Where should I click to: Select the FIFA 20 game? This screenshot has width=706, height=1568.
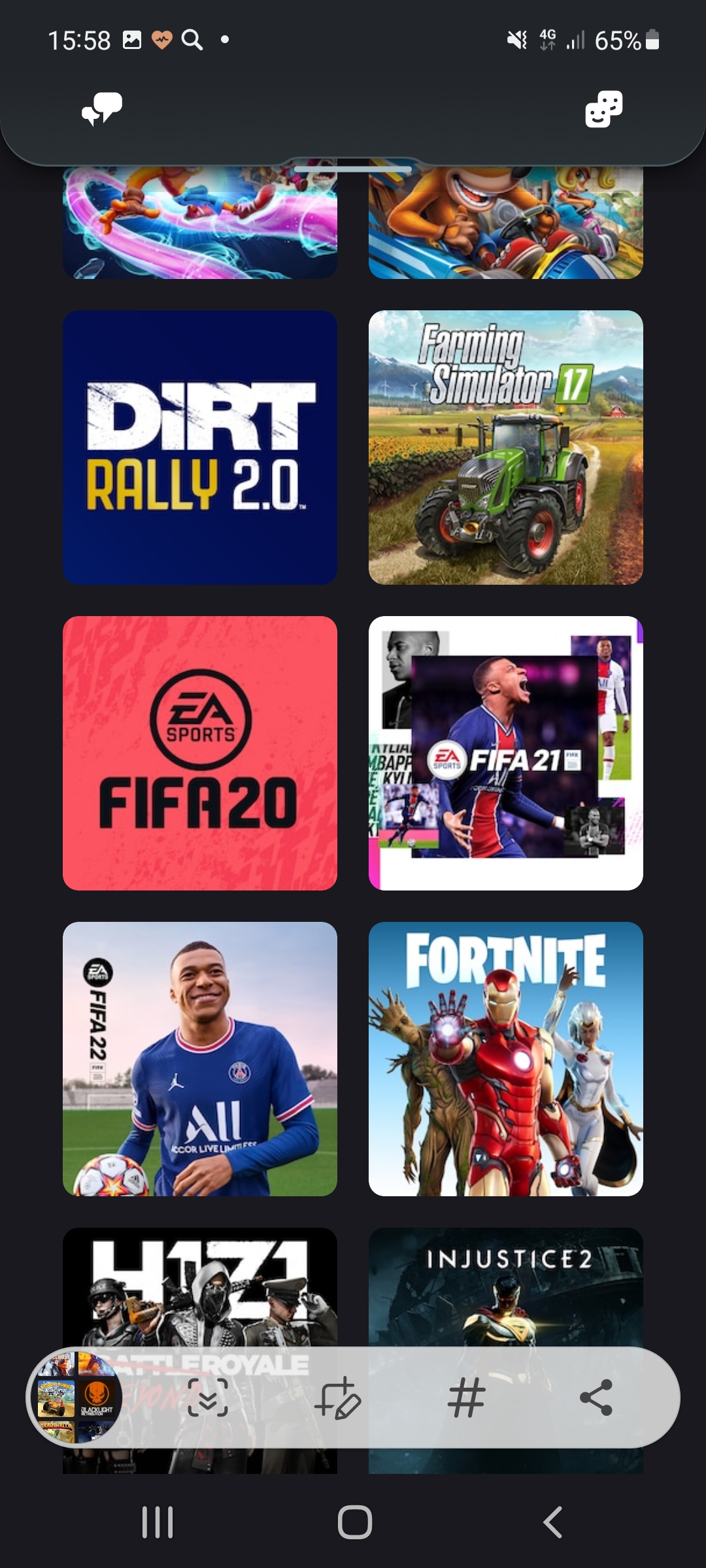tap(200, 753)
